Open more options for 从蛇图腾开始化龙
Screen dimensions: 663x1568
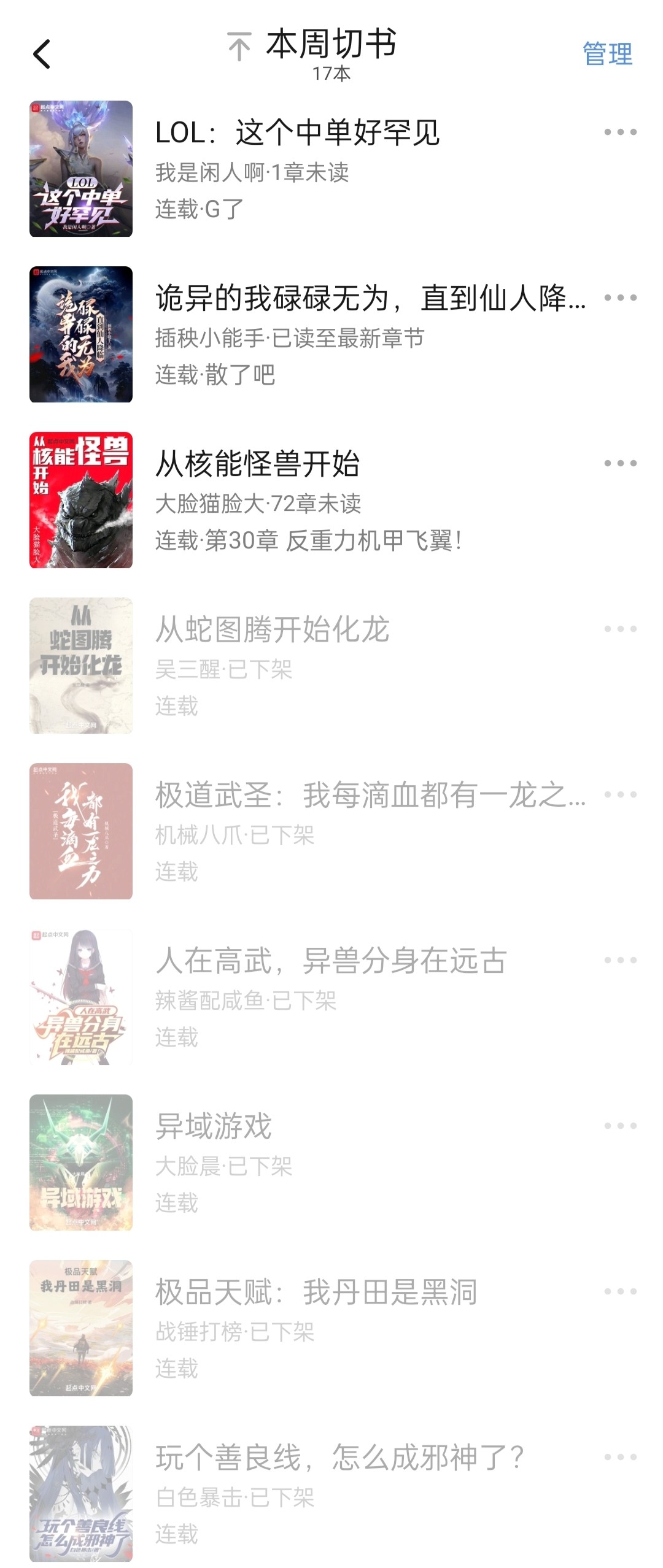click(x=620, y=629)
